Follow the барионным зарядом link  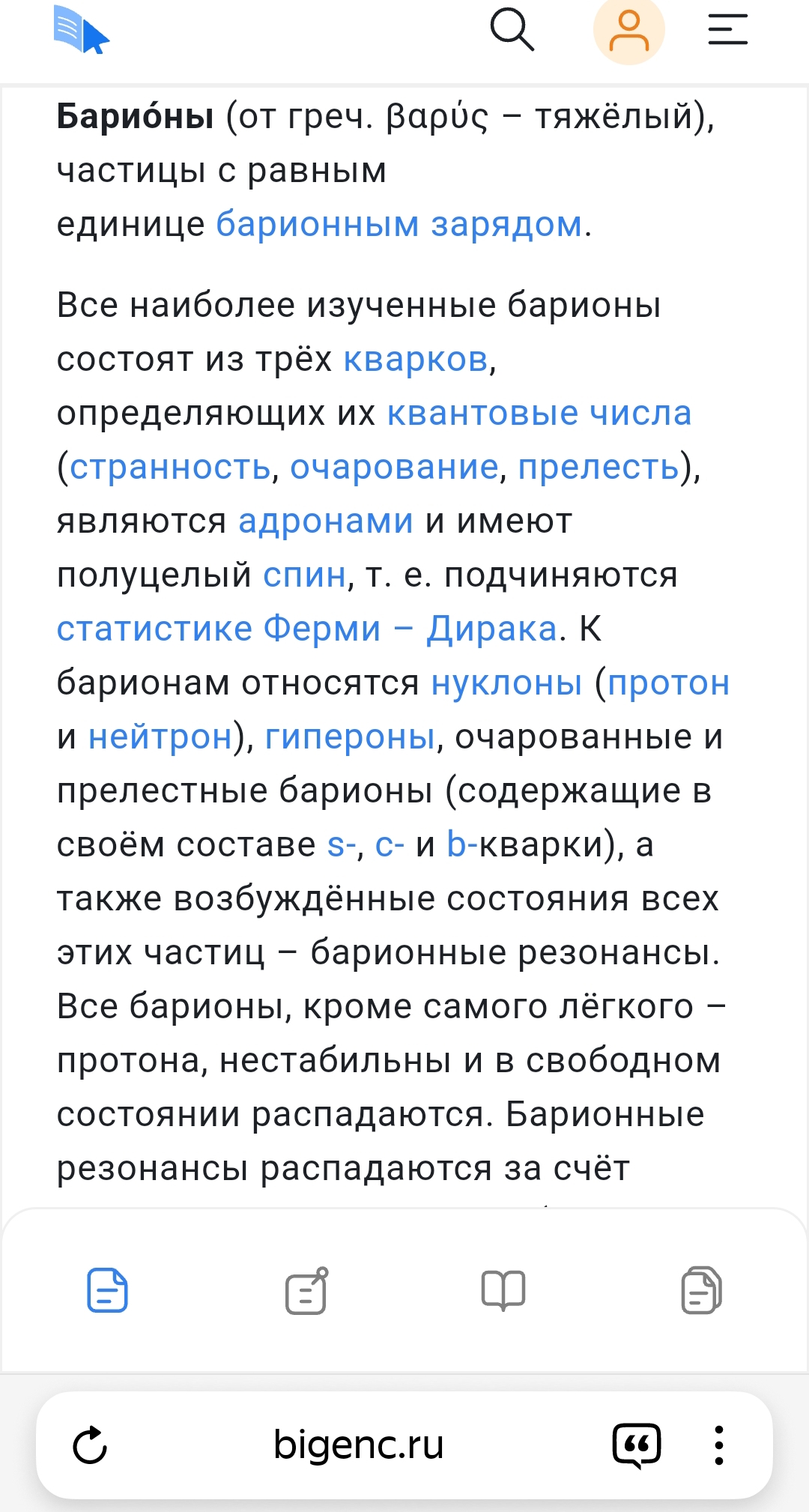pos(399,224)
